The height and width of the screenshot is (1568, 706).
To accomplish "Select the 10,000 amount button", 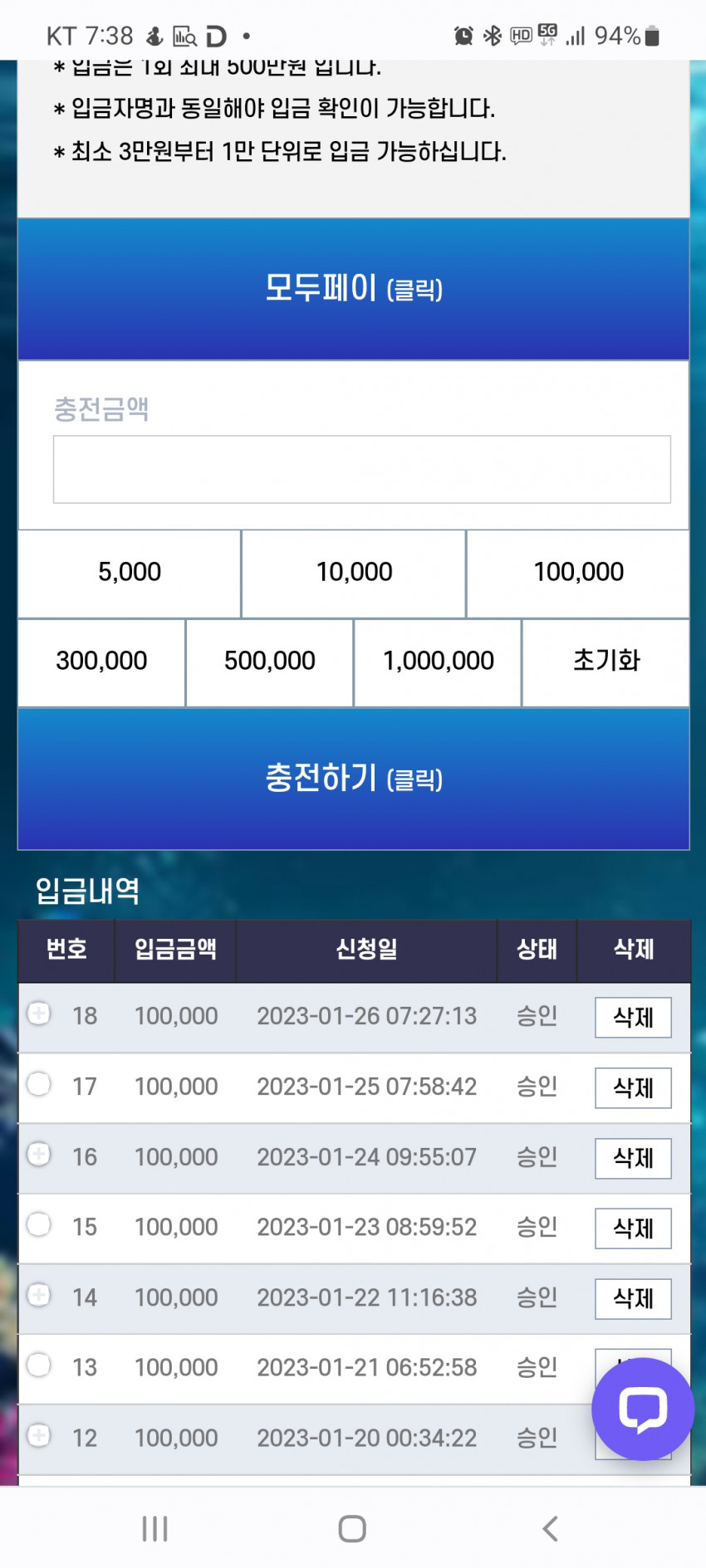I will 354,573.
